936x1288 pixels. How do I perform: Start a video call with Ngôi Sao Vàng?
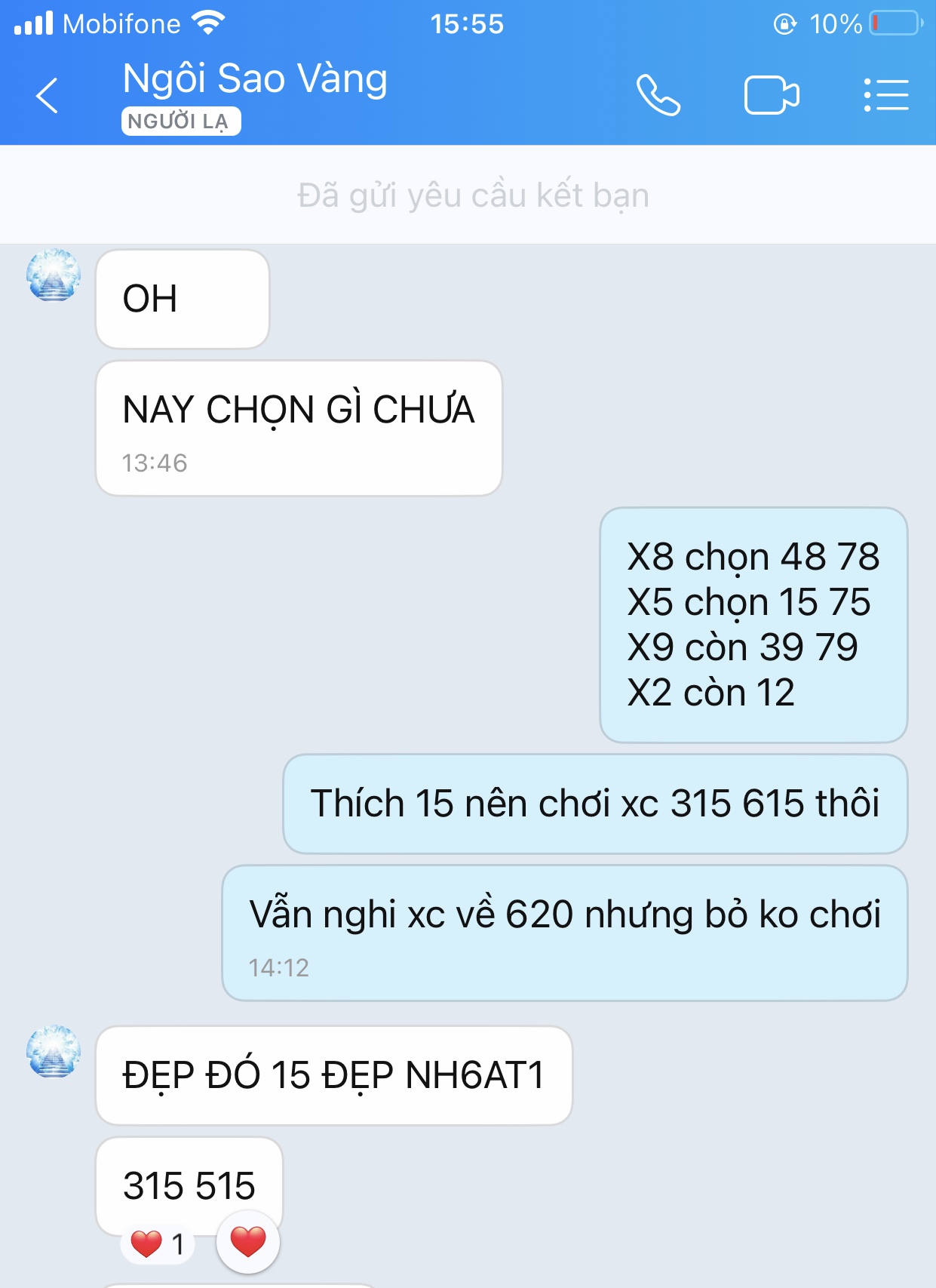pos(771,96)
